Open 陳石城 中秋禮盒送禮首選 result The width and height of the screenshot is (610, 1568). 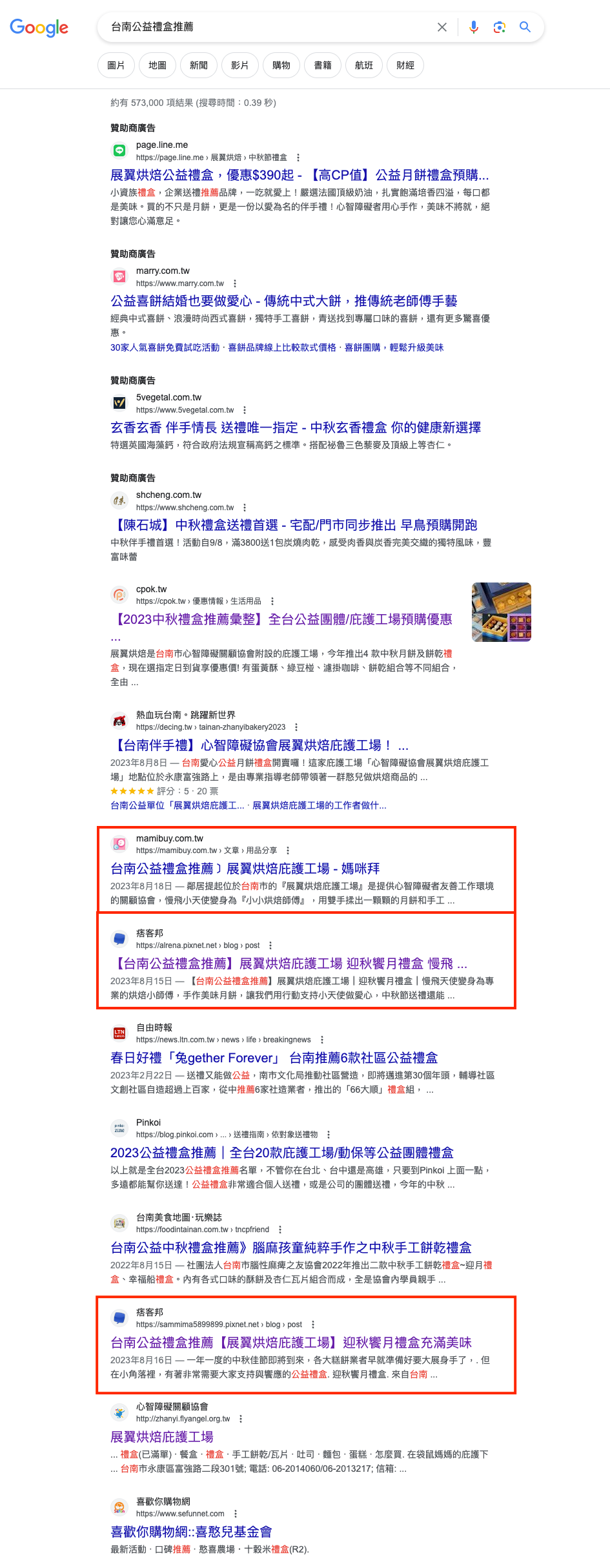(294, 525)
